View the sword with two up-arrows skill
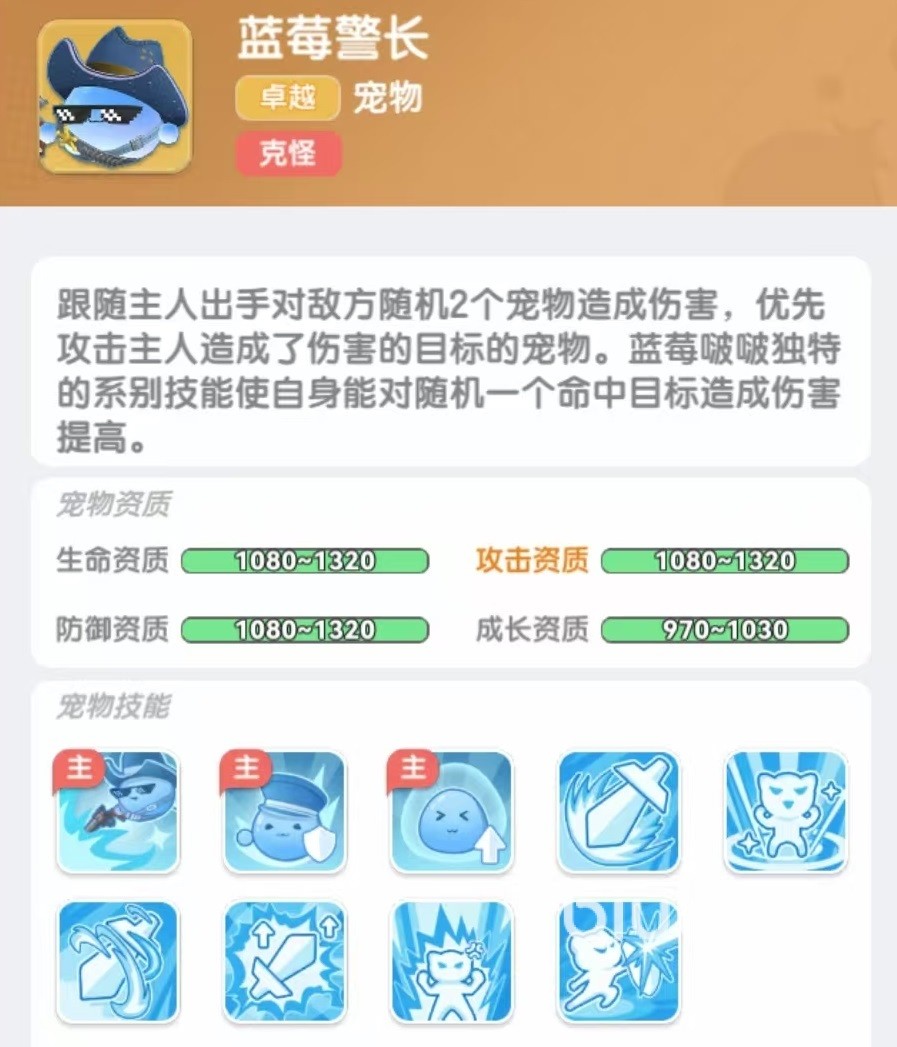 [x=285, y=962]
